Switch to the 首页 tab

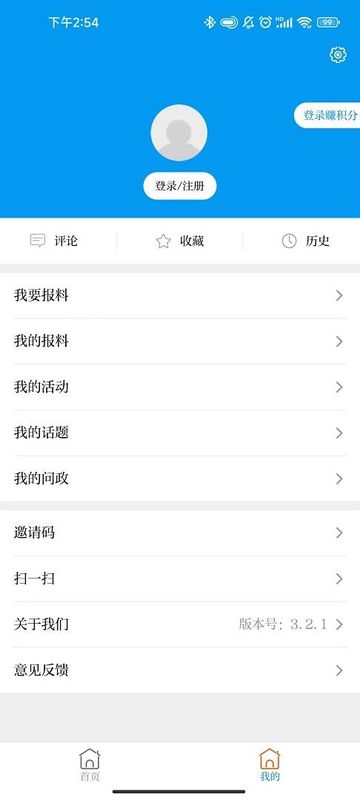[90, 765]
